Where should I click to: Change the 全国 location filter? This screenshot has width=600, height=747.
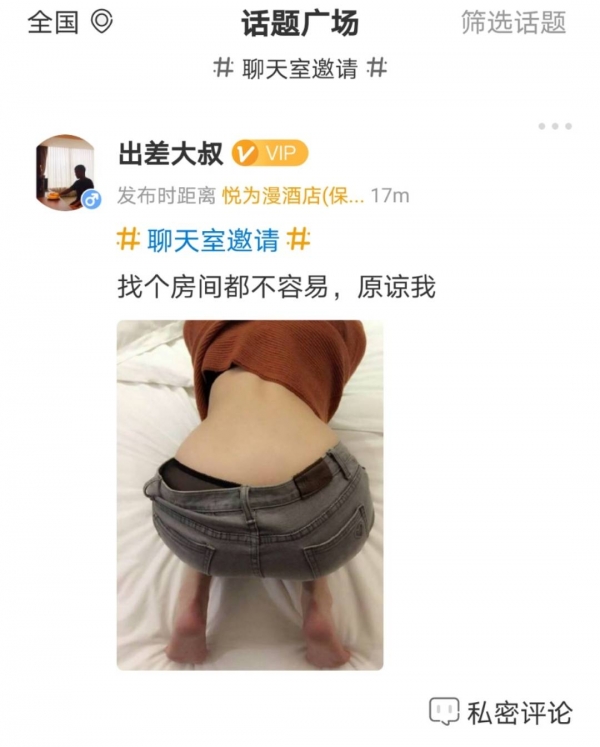(x=70, y=22)
